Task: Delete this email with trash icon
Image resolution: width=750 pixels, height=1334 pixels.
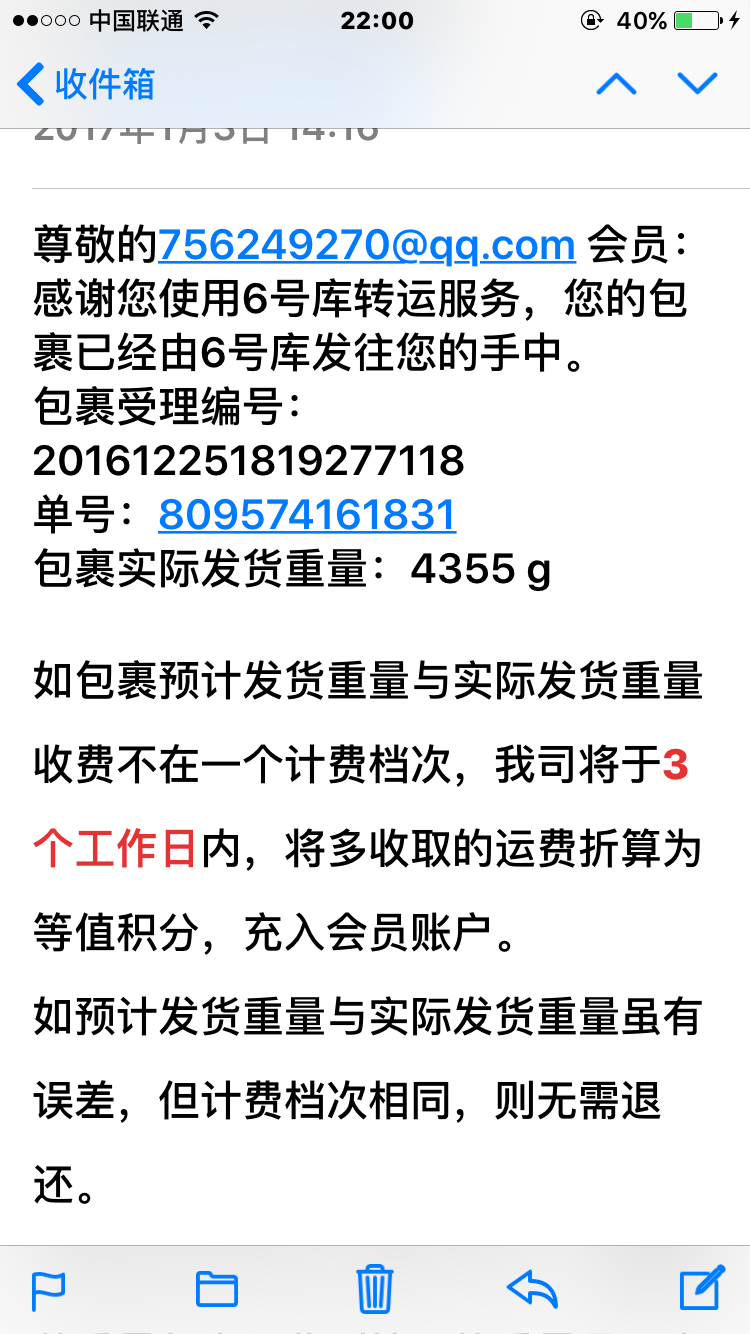Action: (375, 1288)
